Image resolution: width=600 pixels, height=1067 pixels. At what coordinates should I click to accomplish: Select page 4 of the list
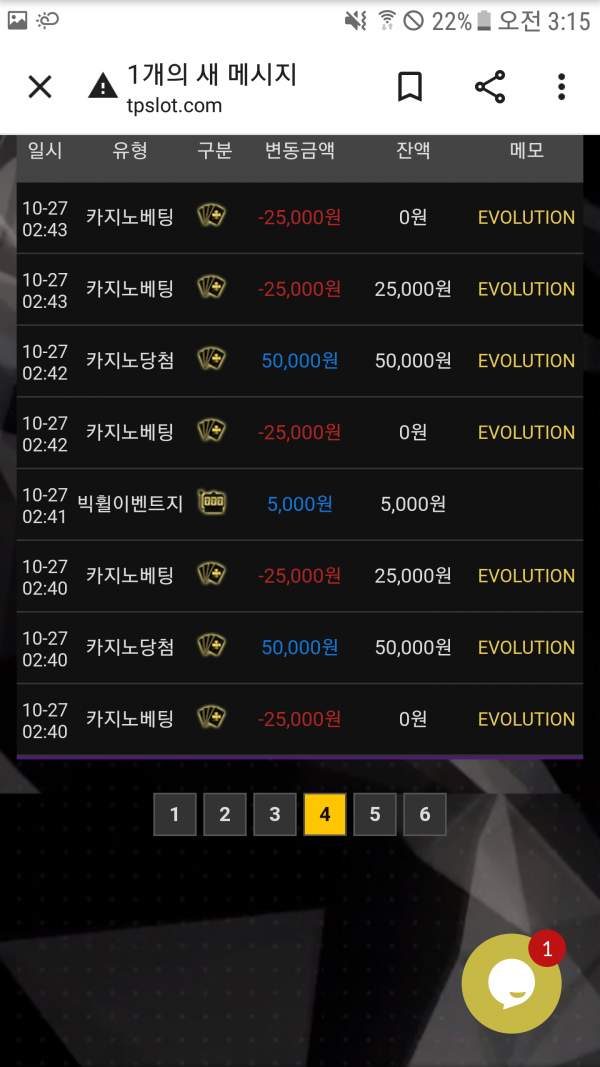pos(325,815)
